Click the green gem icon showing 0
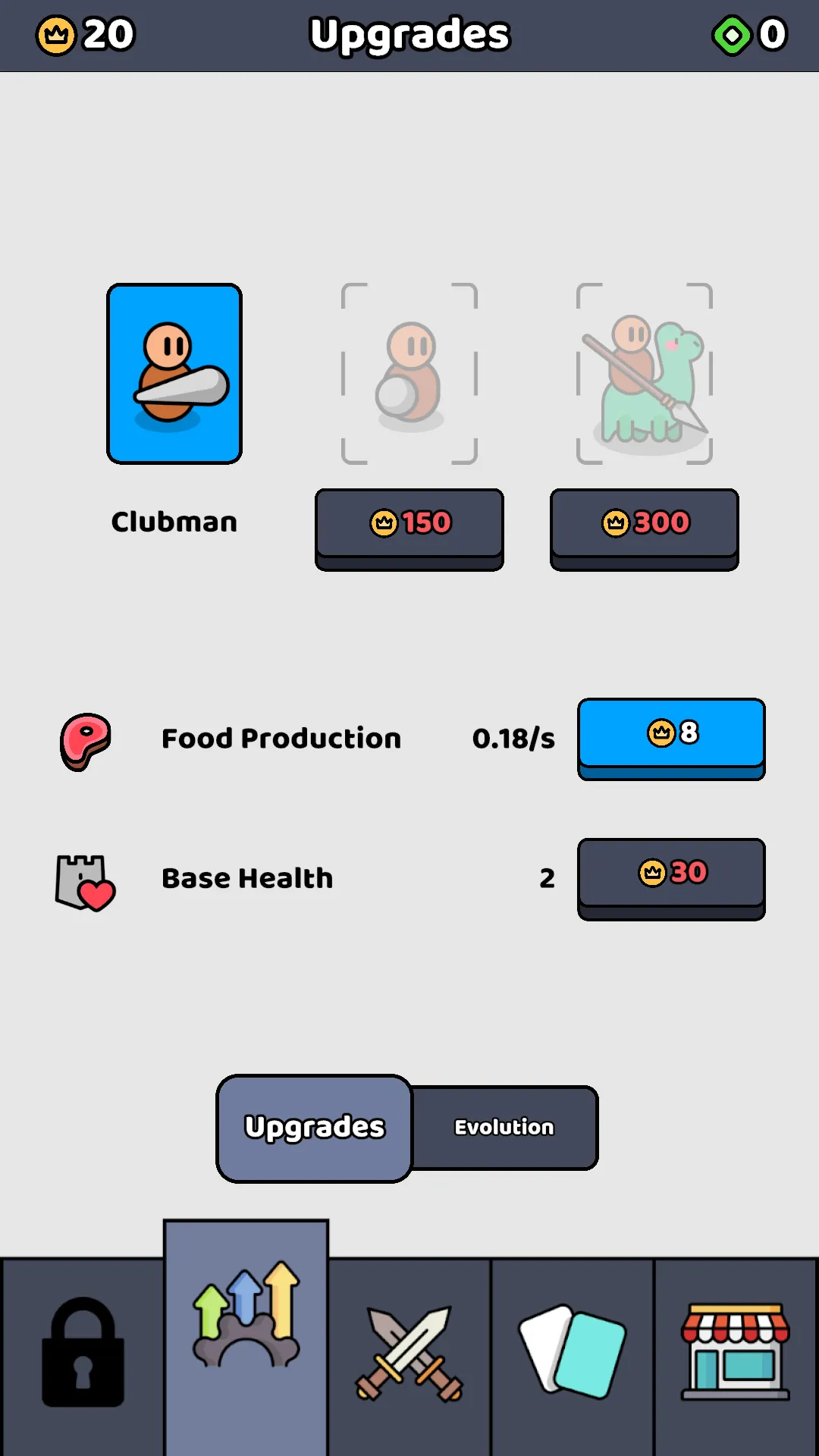 [730, 34]
